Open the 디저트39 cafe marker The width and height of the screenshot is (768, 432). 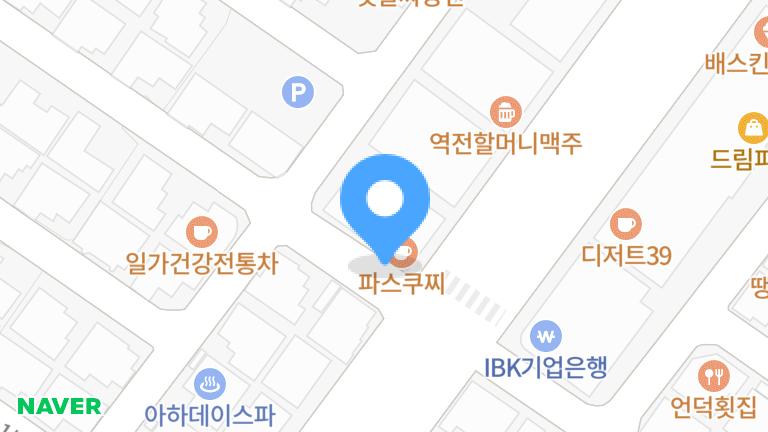click(x=625, y=223)
